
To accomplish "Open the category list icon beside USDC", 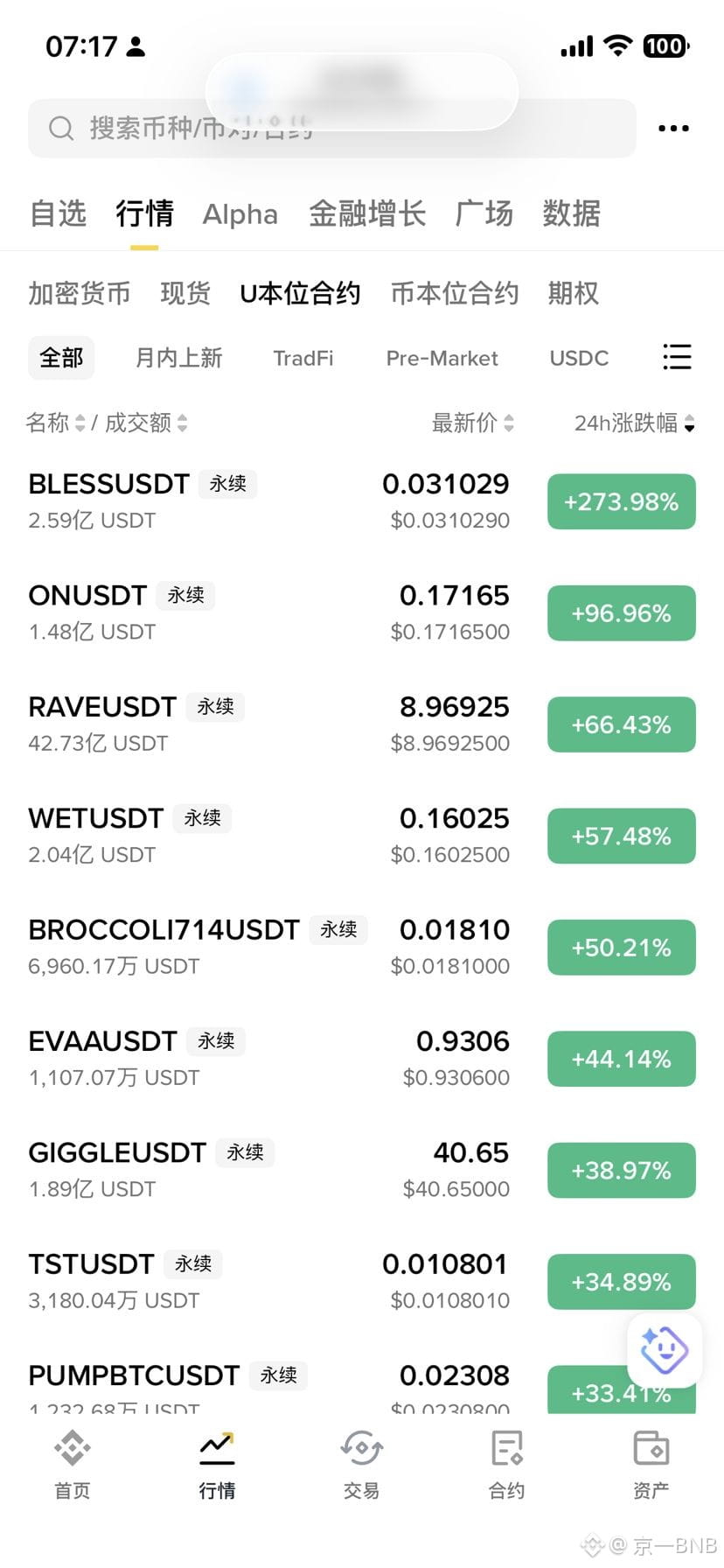I will (x=677, y=357).
